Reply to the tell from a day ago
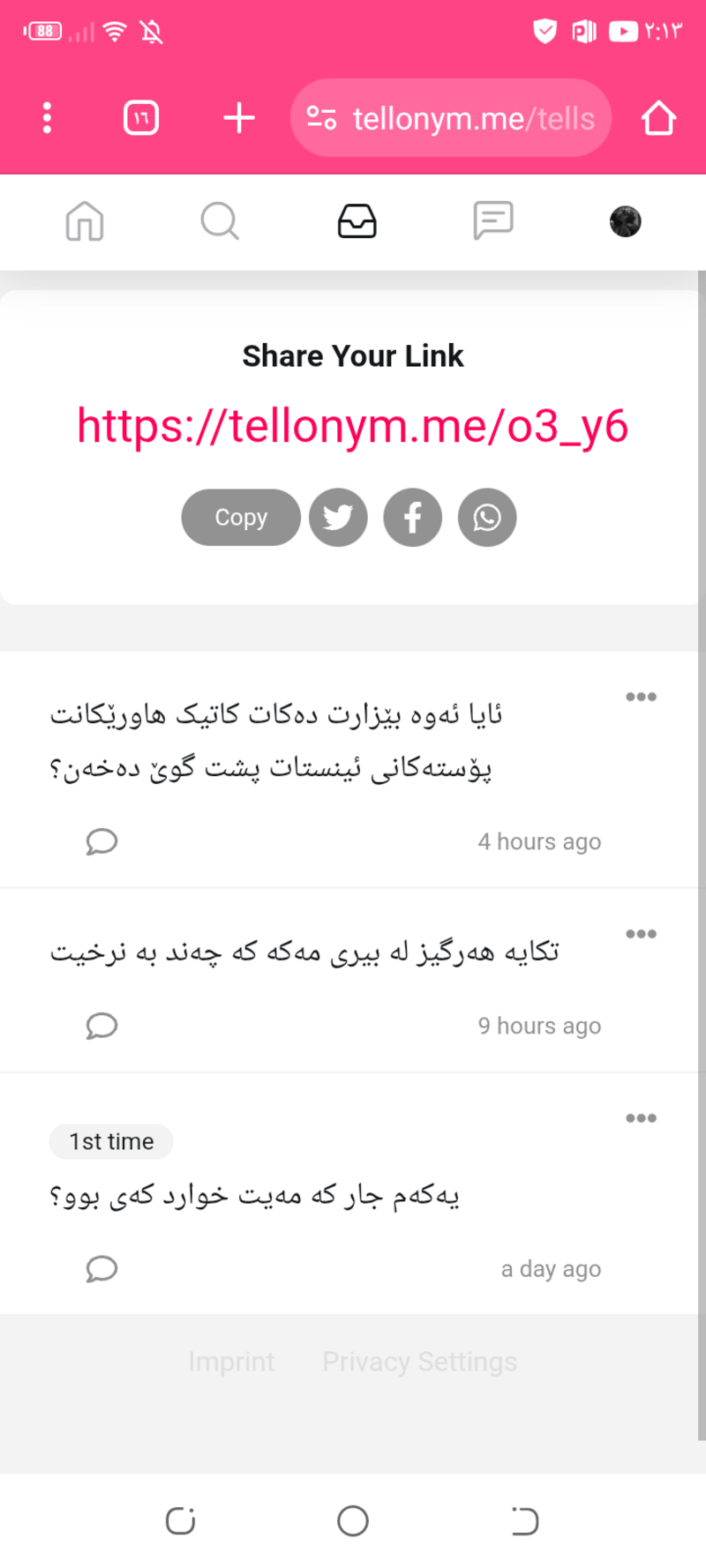 101,1269
